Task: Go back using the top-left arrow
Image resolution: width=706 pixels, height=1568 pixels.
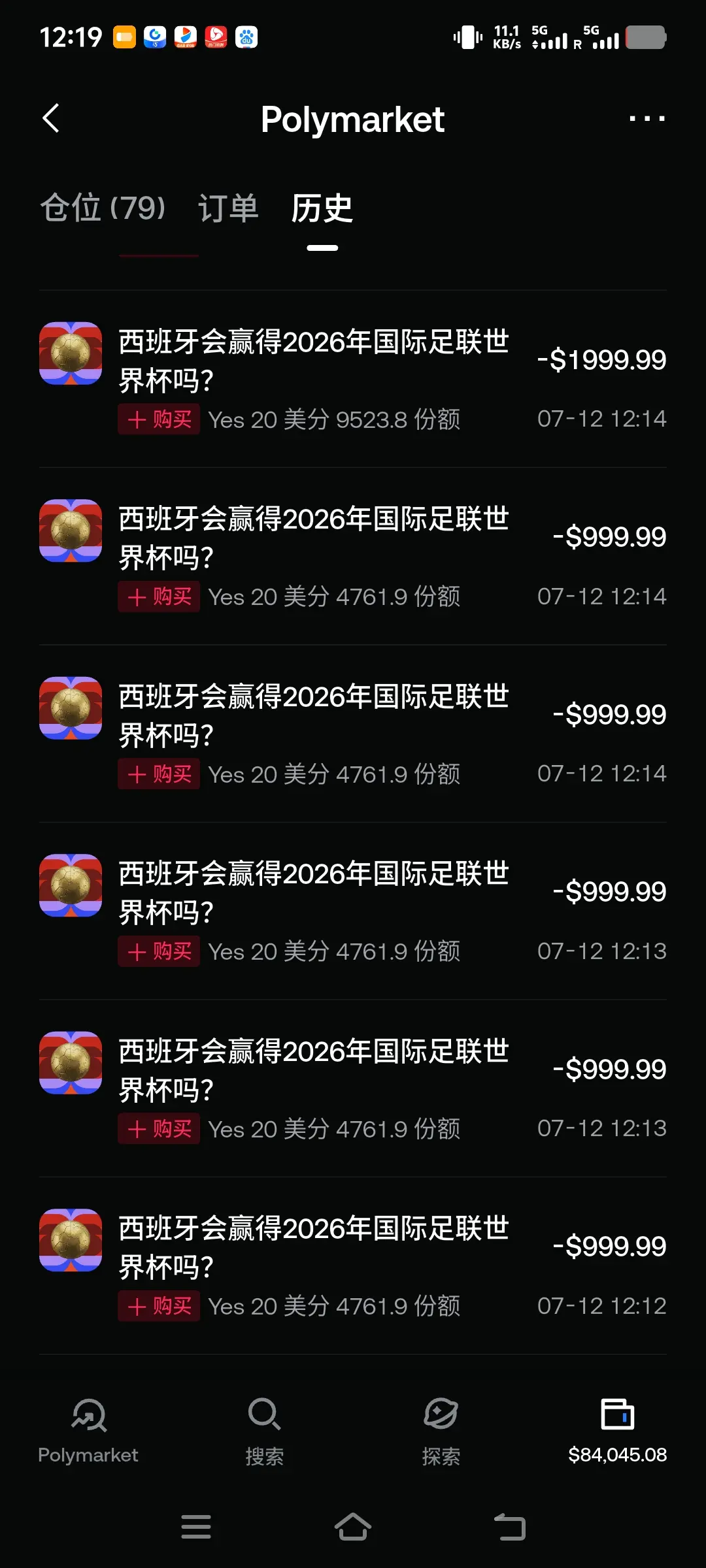Action: 51,118
